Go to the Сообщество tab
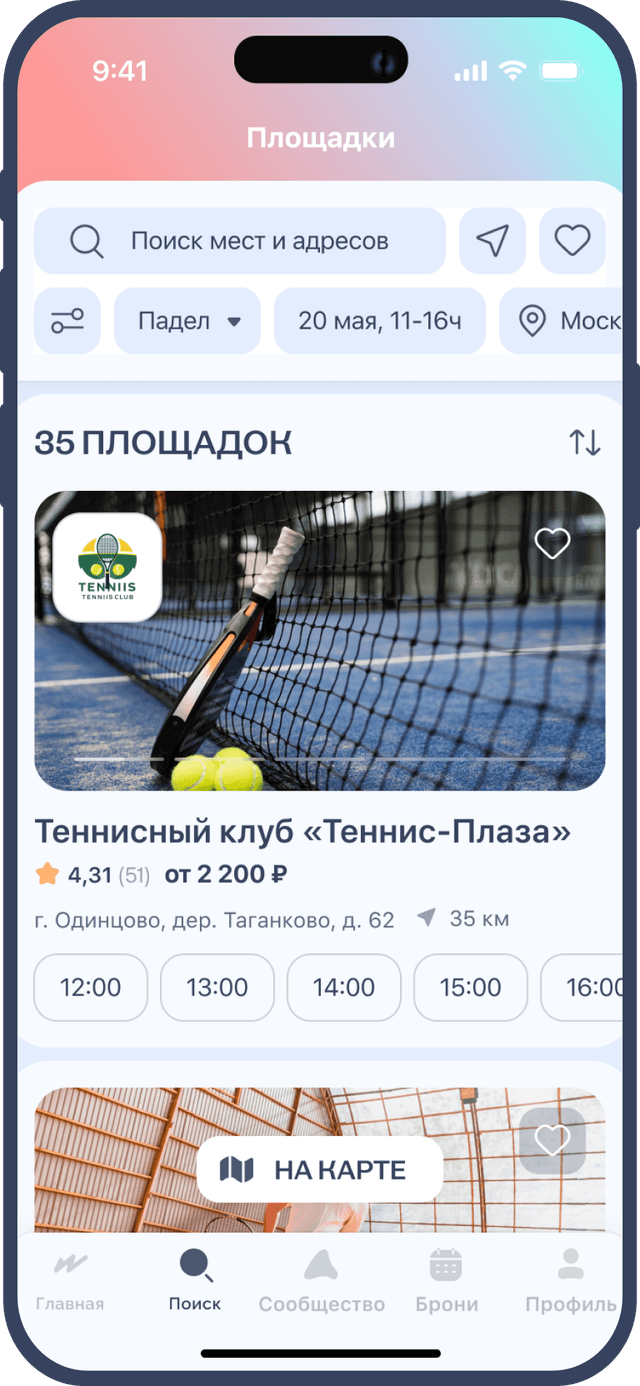 click(x=322, y=1281)
